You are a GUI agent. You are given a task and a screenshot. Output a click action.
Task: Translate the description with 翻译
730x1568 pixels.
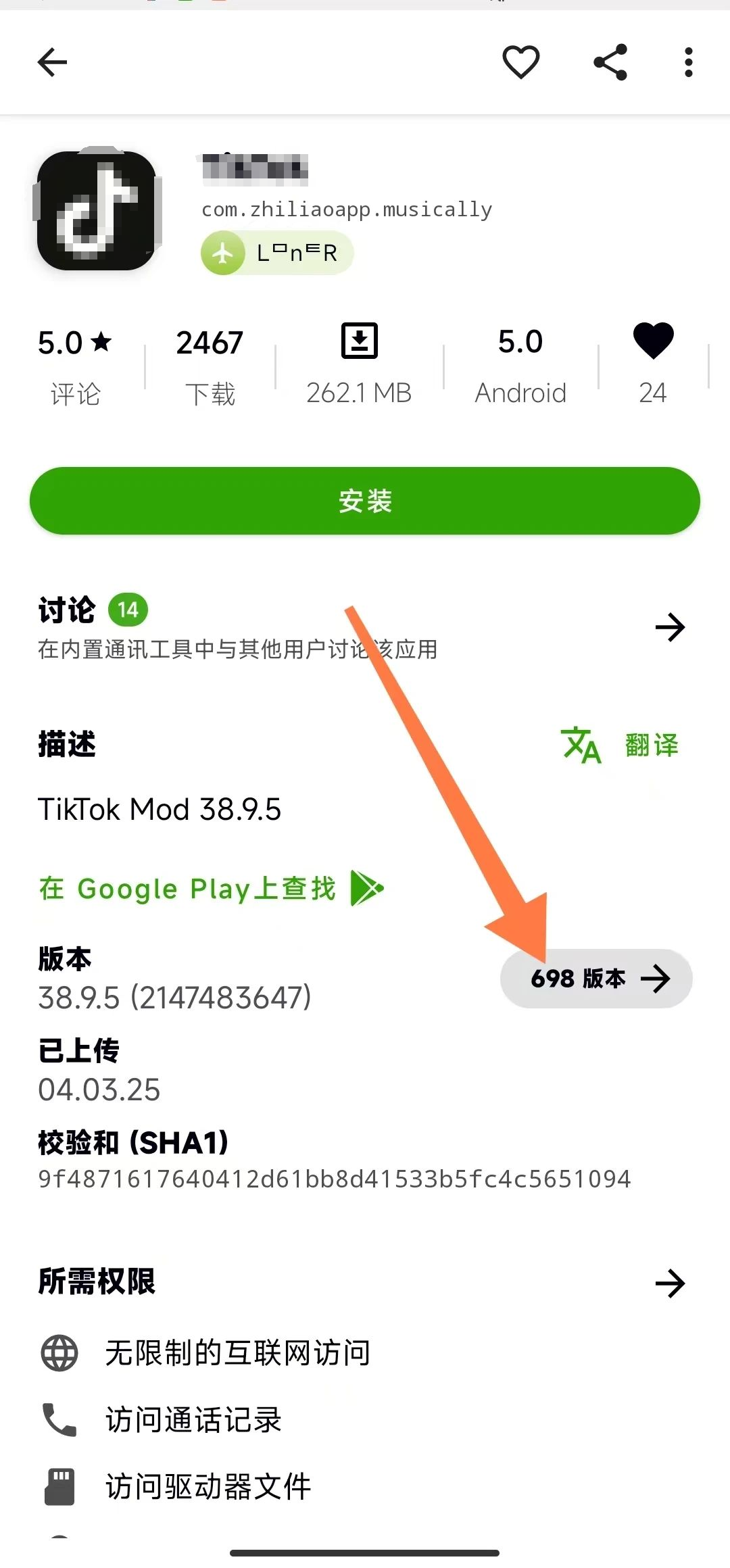click(x=620, y=745)
